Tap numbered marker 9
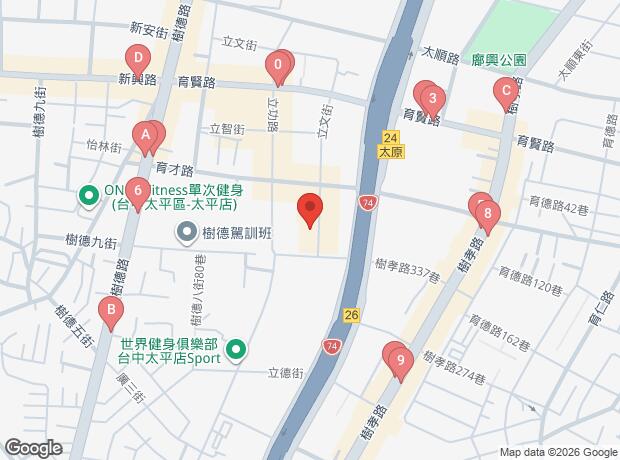The image size is (620, 460). (400, 361)
